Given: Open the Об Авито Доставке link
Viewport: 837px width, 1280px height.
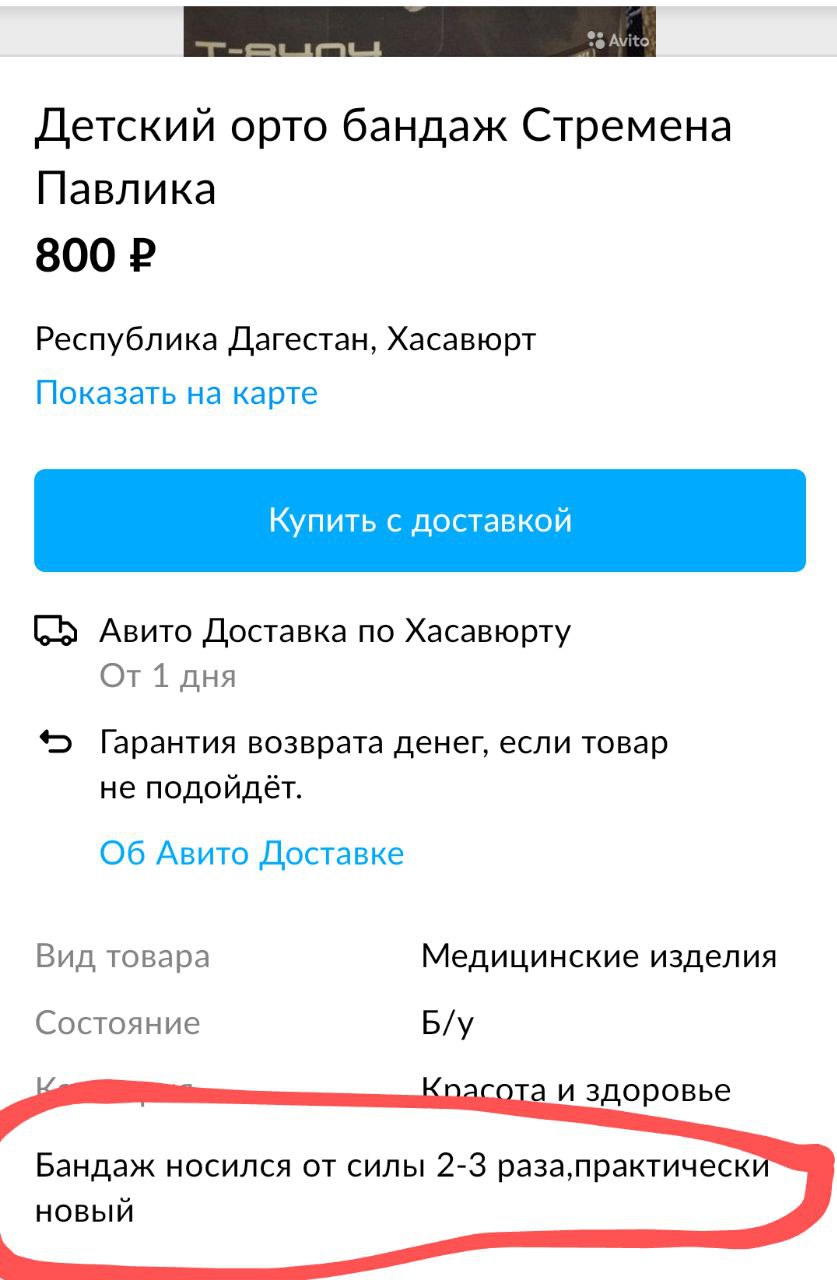Looking at the screenshot, I should pyautogui.click(x=251, y=853).
